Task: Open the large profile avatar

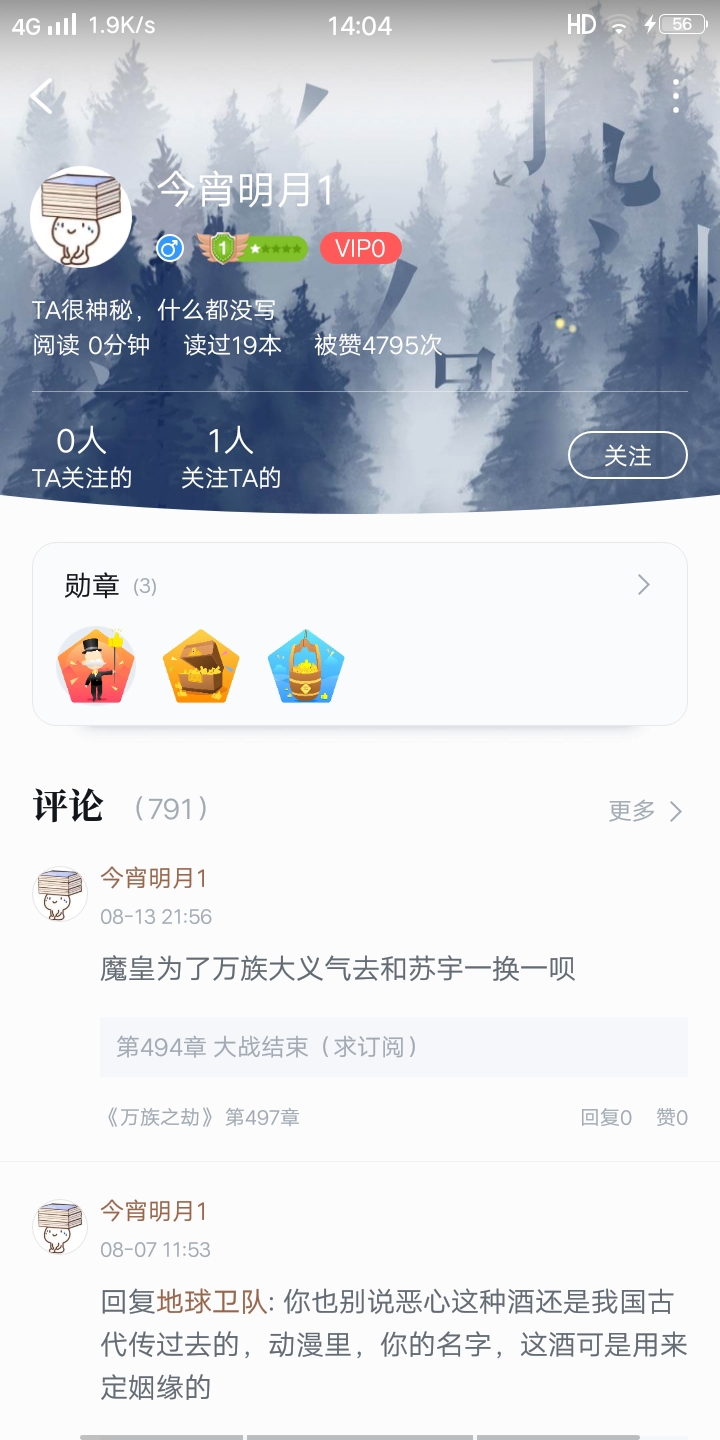Action: click(81, 216)
